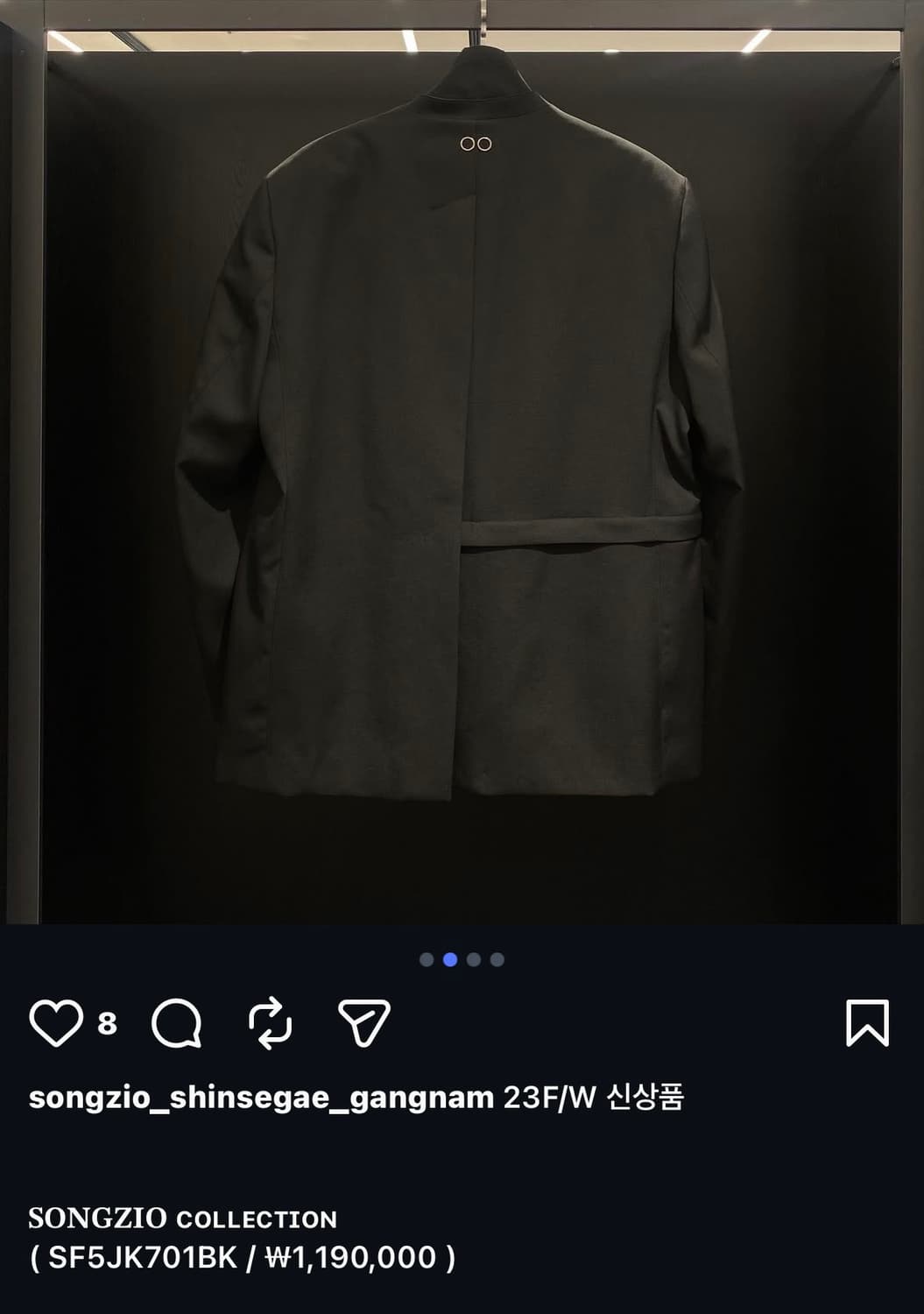924x1314 pixels.
Task: Select the first carousel indicator dot
Action: click(427, 960)
